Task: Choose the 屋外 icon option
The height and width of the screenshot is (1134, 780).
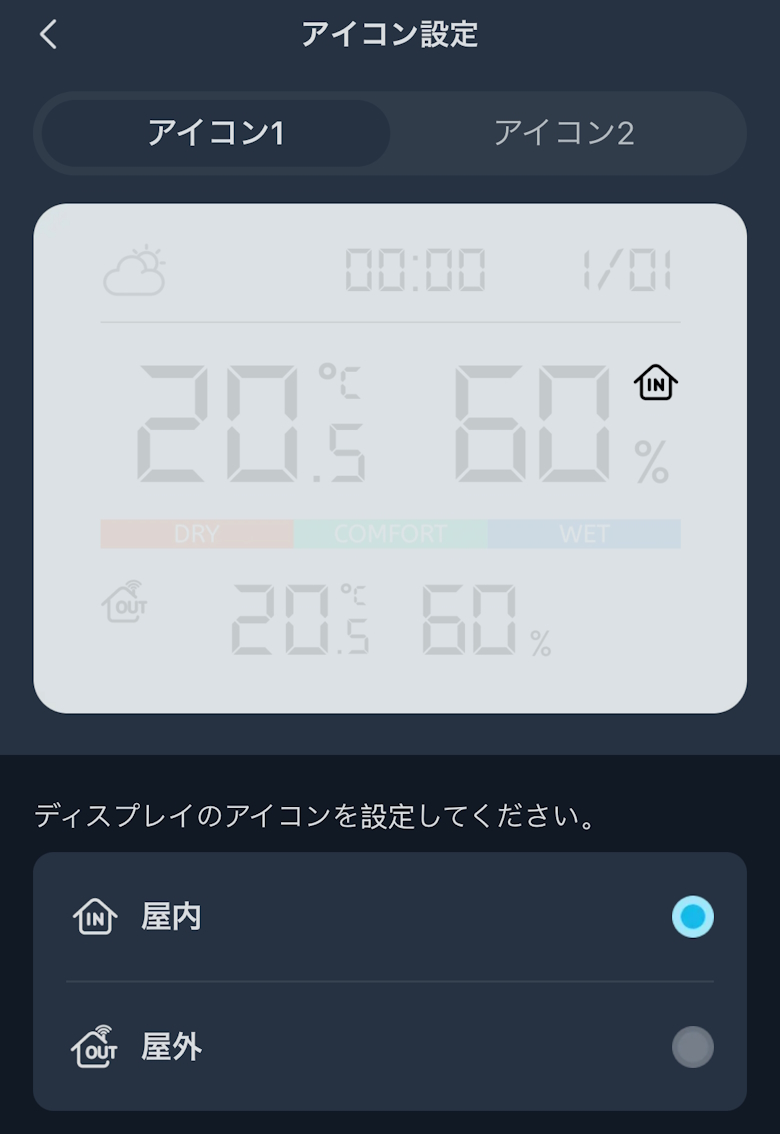Action: click(692, 1047)
